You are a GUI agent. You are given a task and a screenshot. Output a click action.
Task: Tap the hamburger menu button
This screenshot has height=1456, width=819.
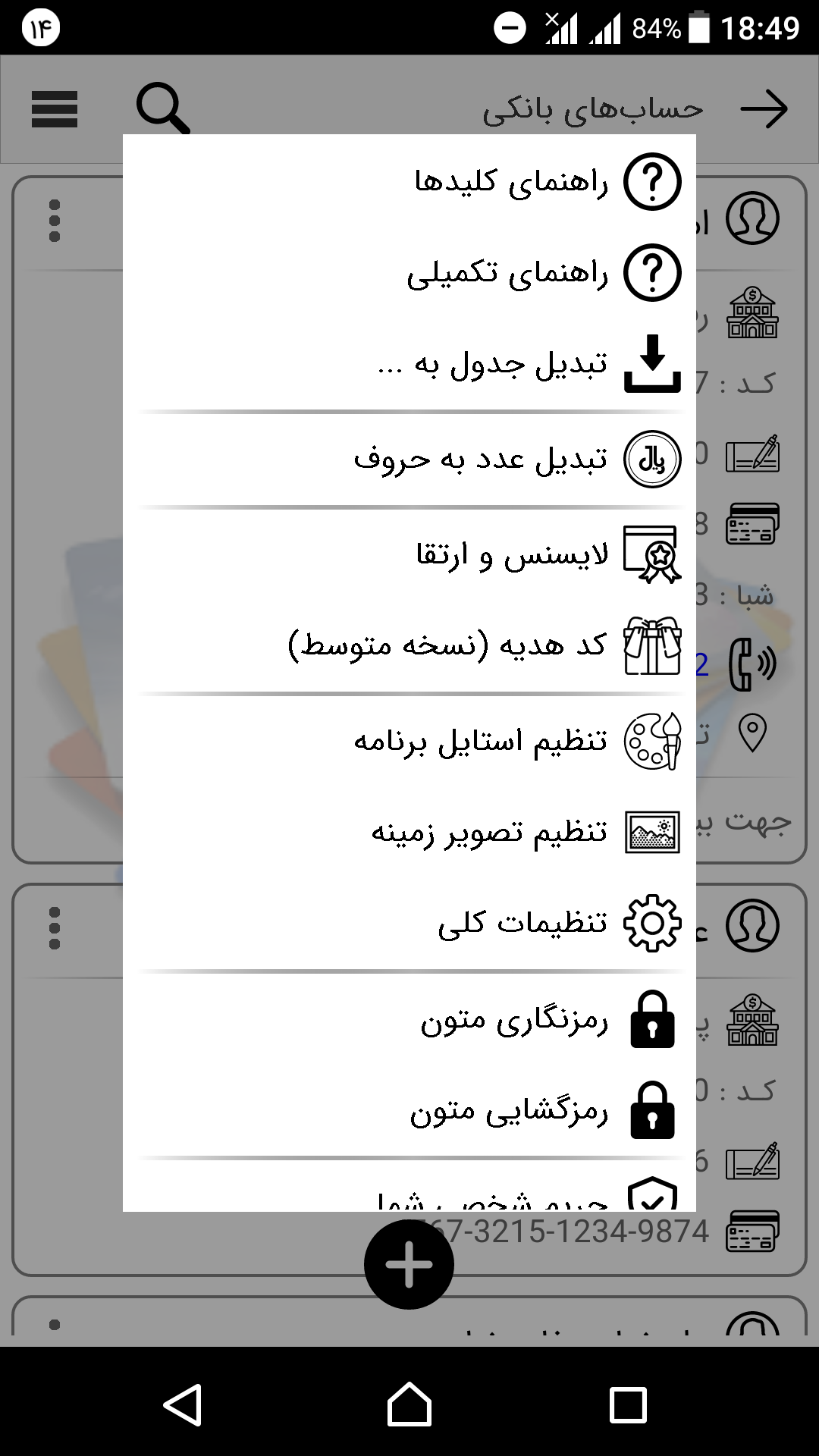pyautogui.click(x=55, y=109)
